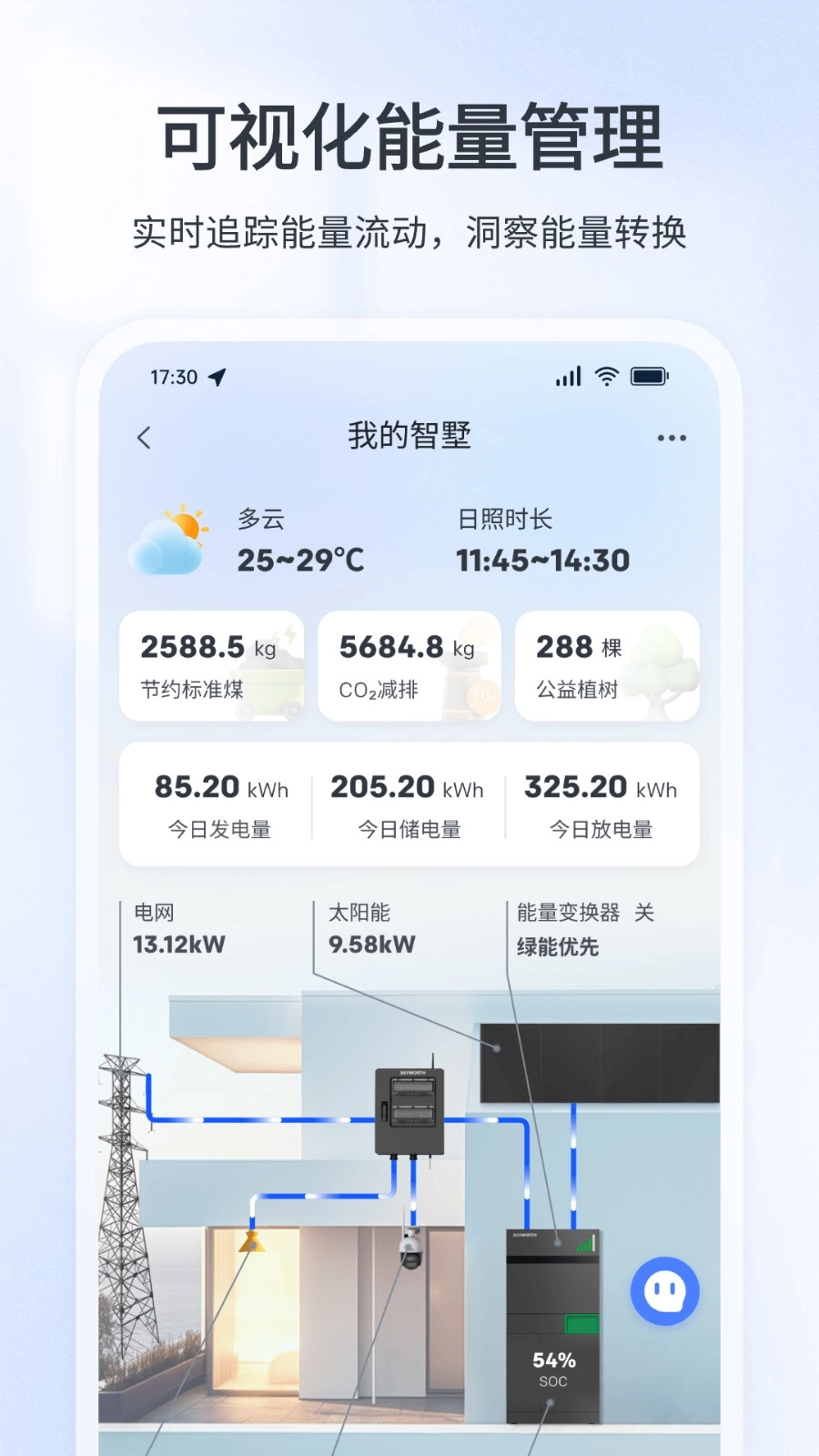Select the blue plug device icon

(x=663, y=1291)
